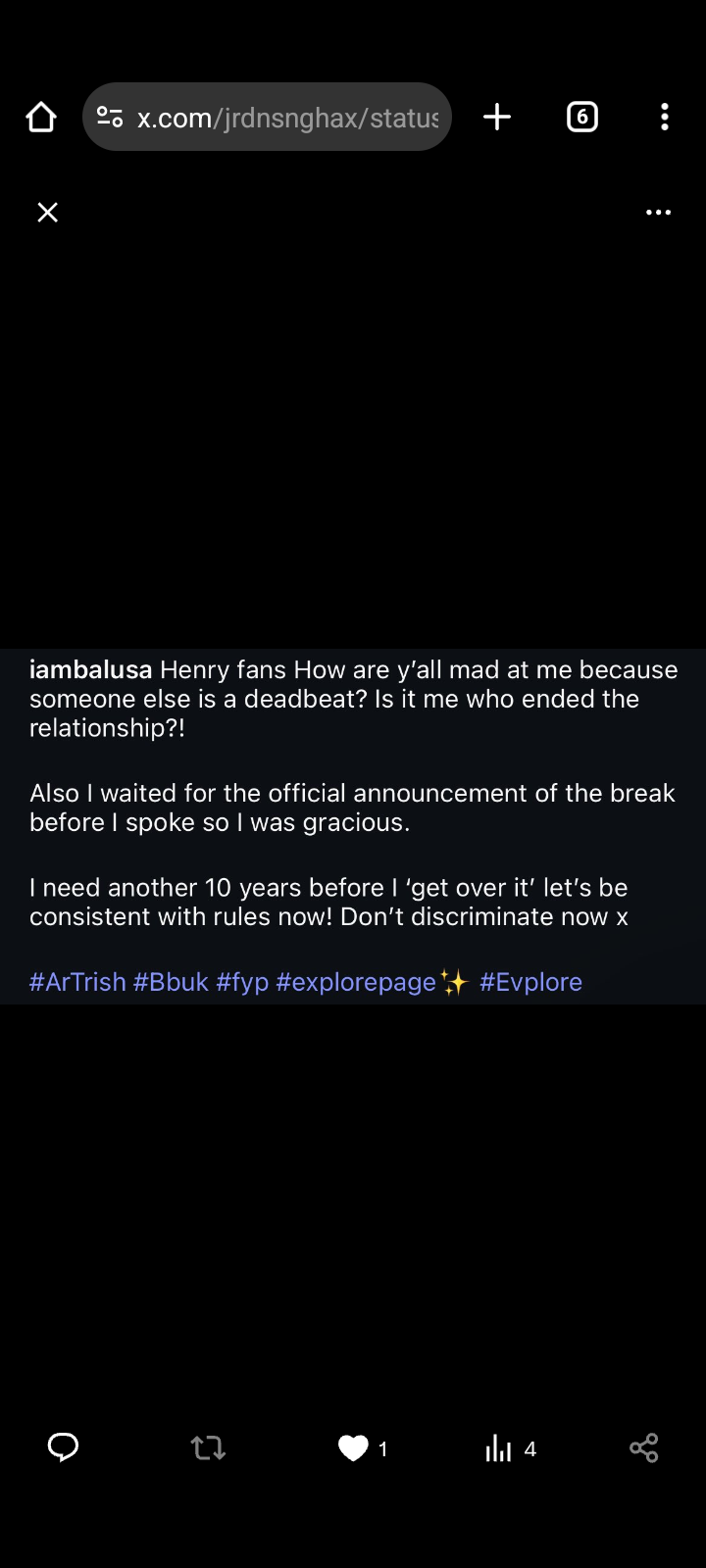Reply to this post
Image resolution: width=706 pixels, height=1568 pixels.
pos(64,1447)
